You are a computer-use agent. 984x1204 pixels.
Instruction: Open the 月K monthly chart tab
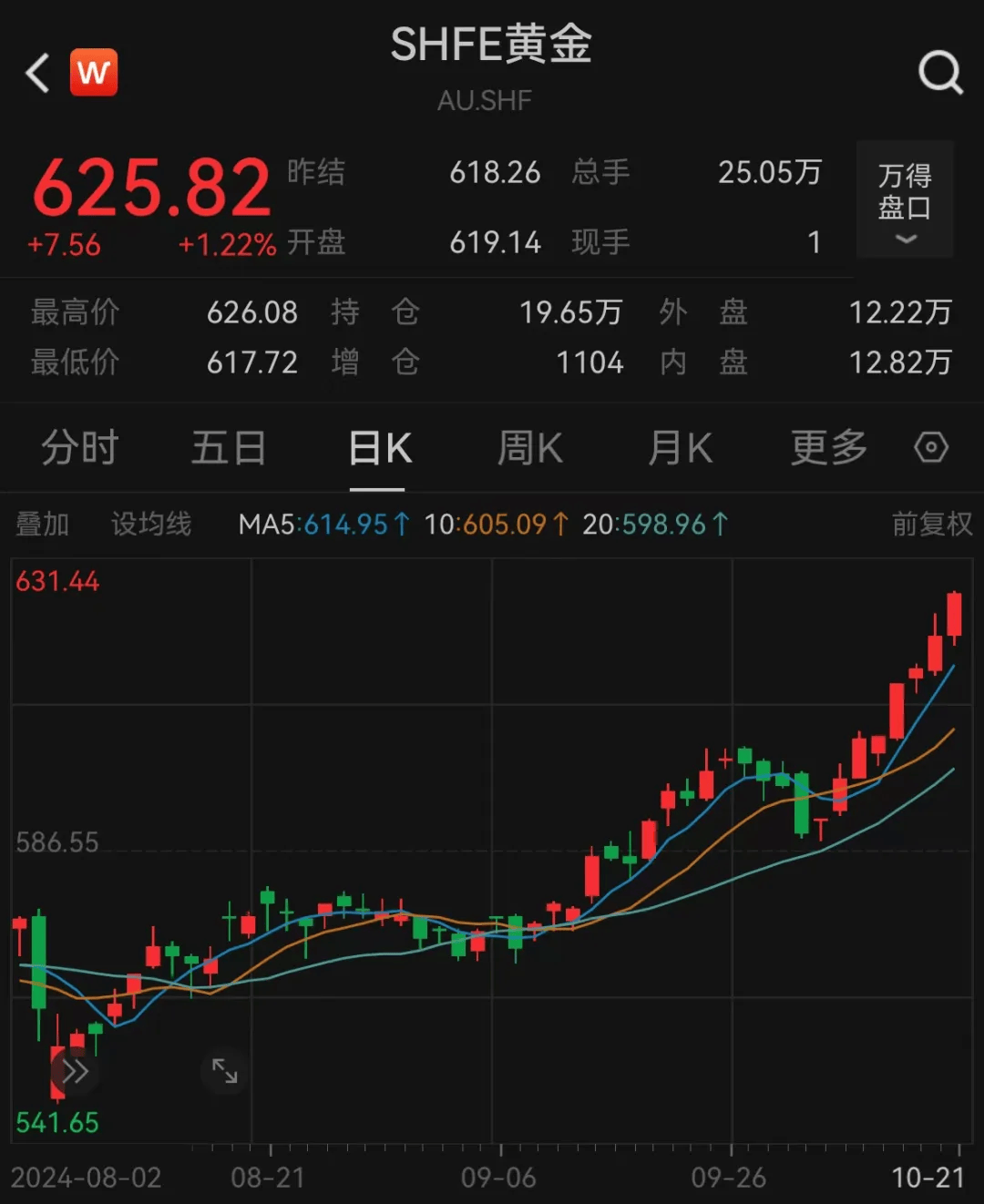[x=679, y=447]
